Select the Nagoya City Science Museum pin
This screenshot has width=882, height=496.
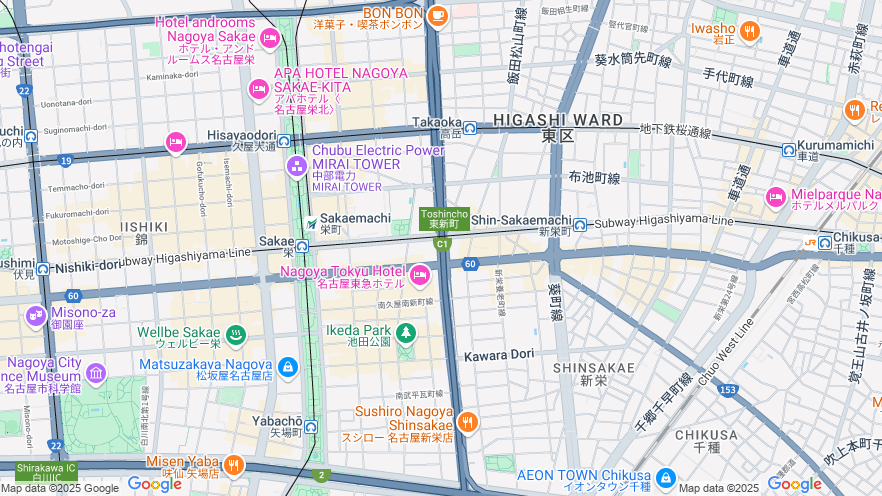[96, 373]
